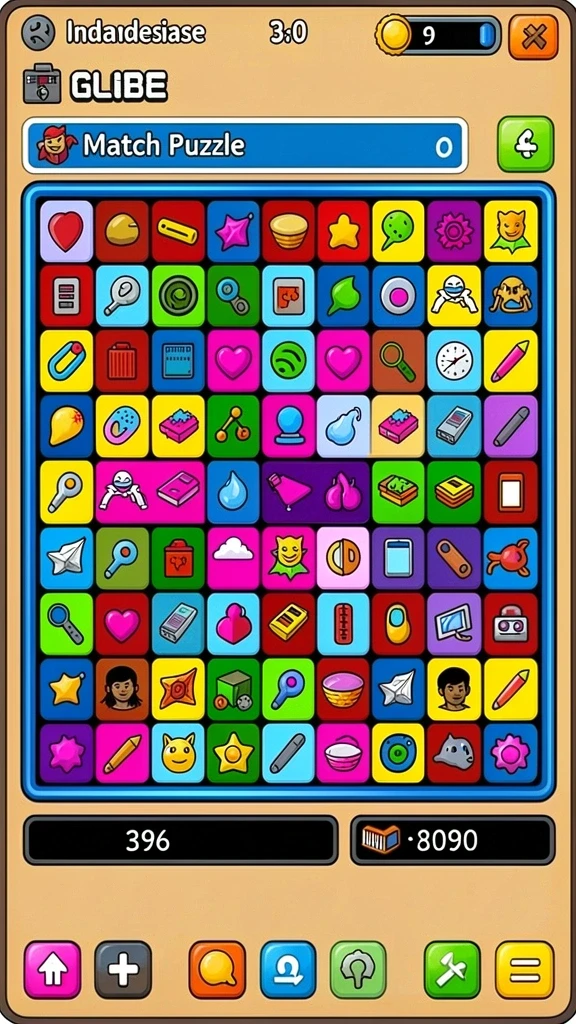Pick the white cloud tile
The image size is (576, 1024).
pyautogui.click(x=233, y=558)
